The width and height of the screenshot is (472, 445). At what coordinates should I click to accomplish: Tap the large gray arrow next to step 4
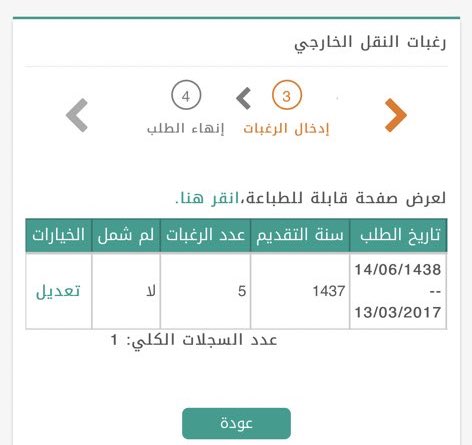(77, 115)
